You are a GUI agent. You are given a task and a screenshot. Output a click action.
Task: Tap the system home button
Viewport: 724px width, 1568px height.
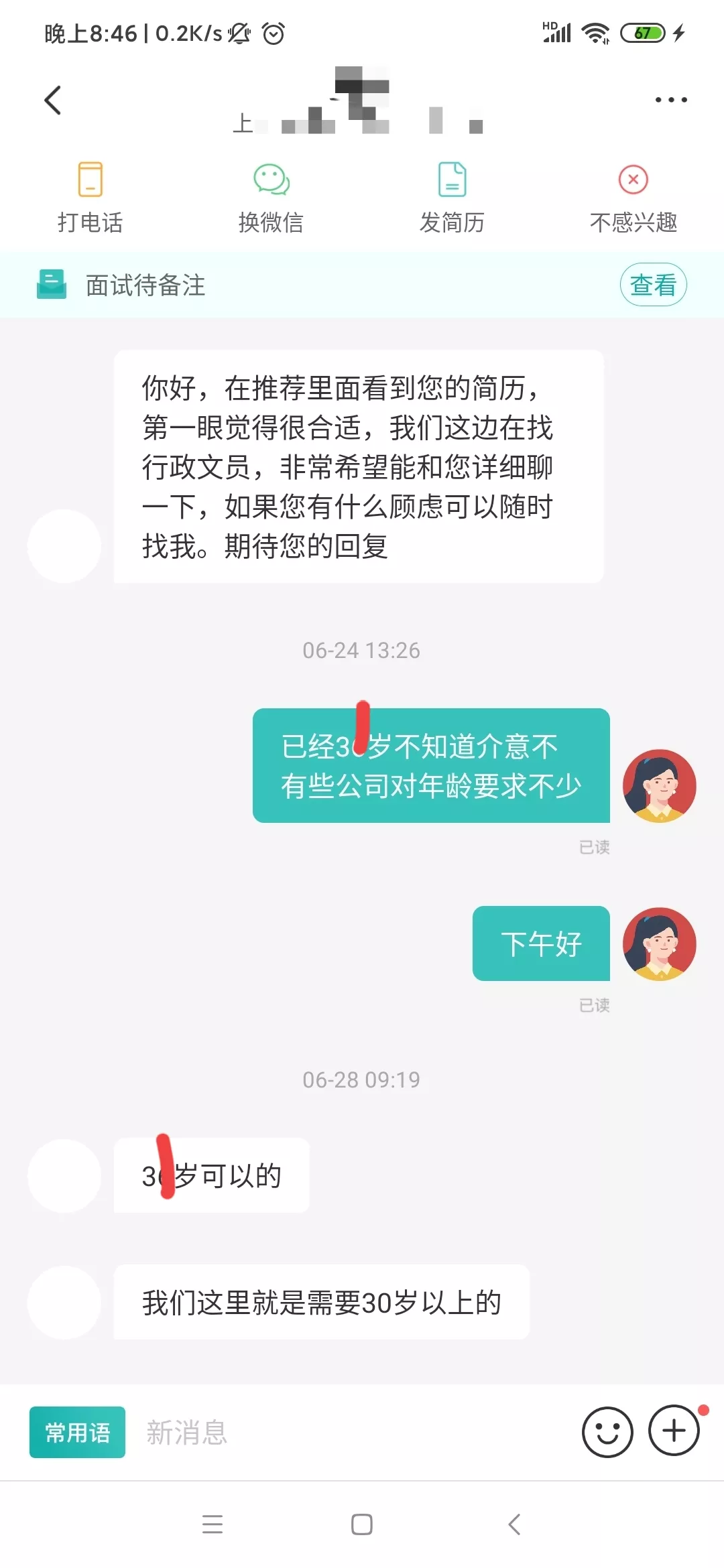362,1524
